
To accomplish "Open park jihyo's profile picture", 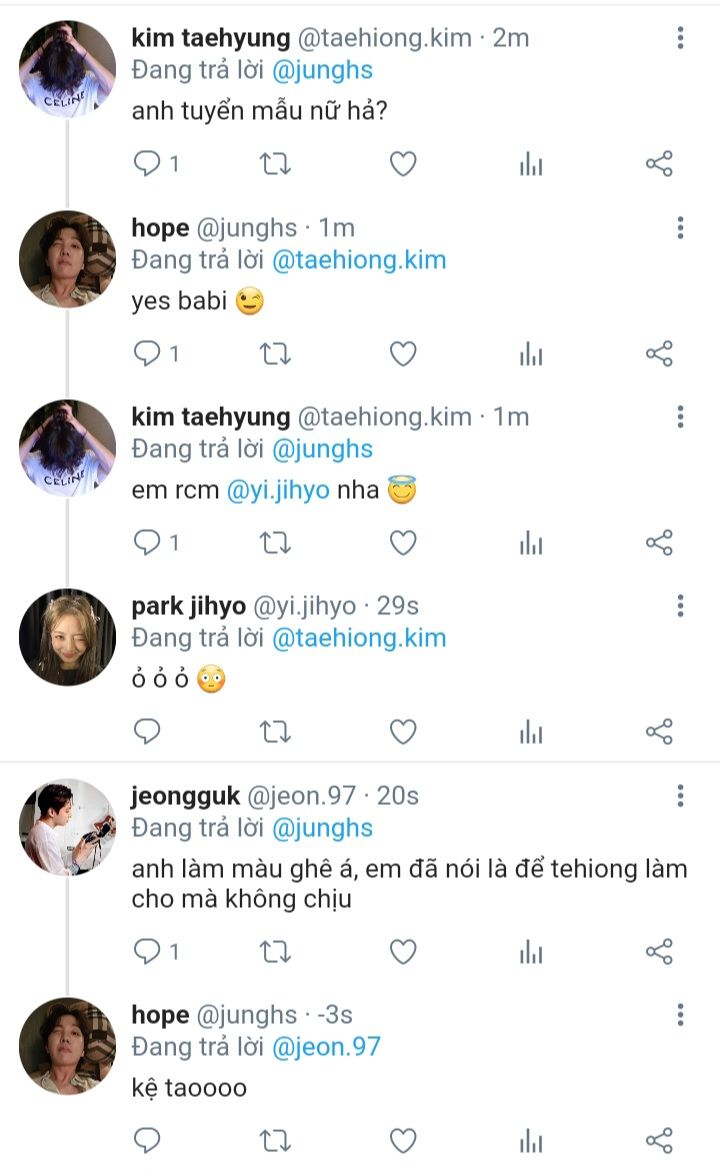I will pos(68,637).
